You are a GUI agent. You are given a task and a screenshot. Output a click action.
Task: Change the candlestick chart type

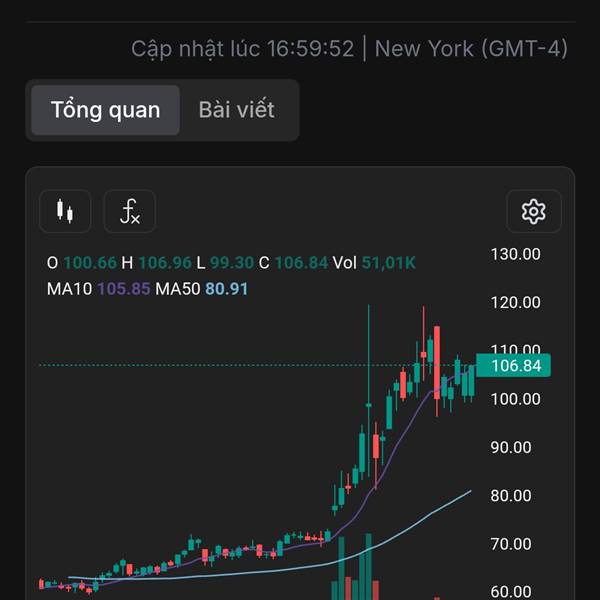pos(65,211)
